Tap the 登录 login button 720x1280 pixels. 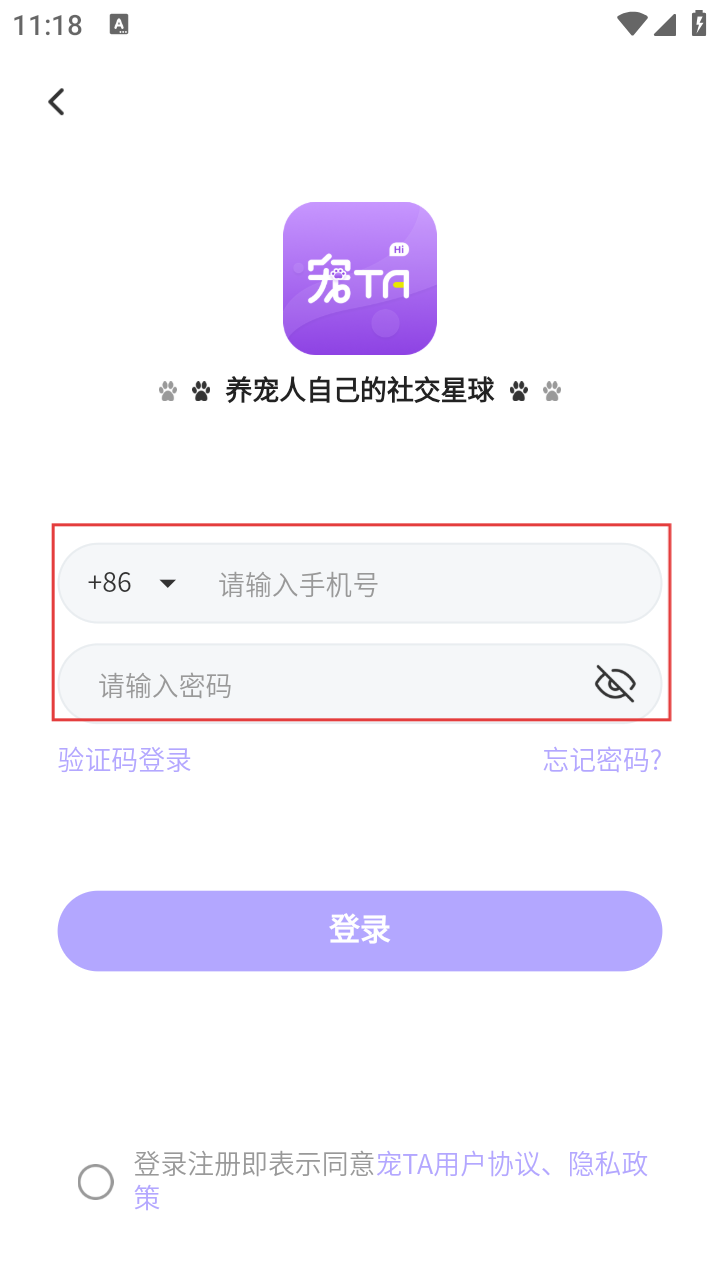[x=360, y=930]
